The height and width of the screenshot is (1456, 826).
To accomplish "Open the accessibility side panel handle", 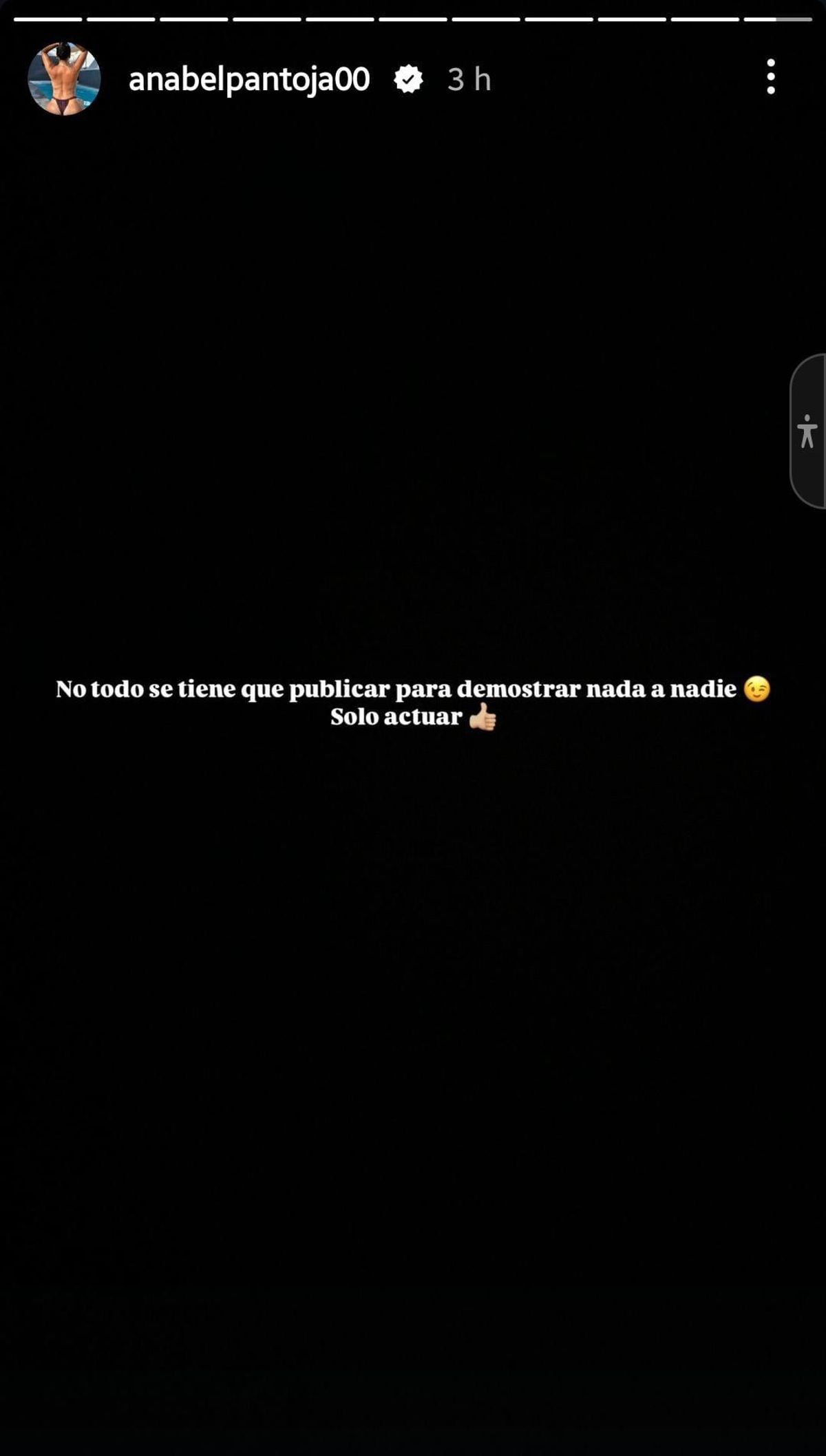I will click(808, 431).
